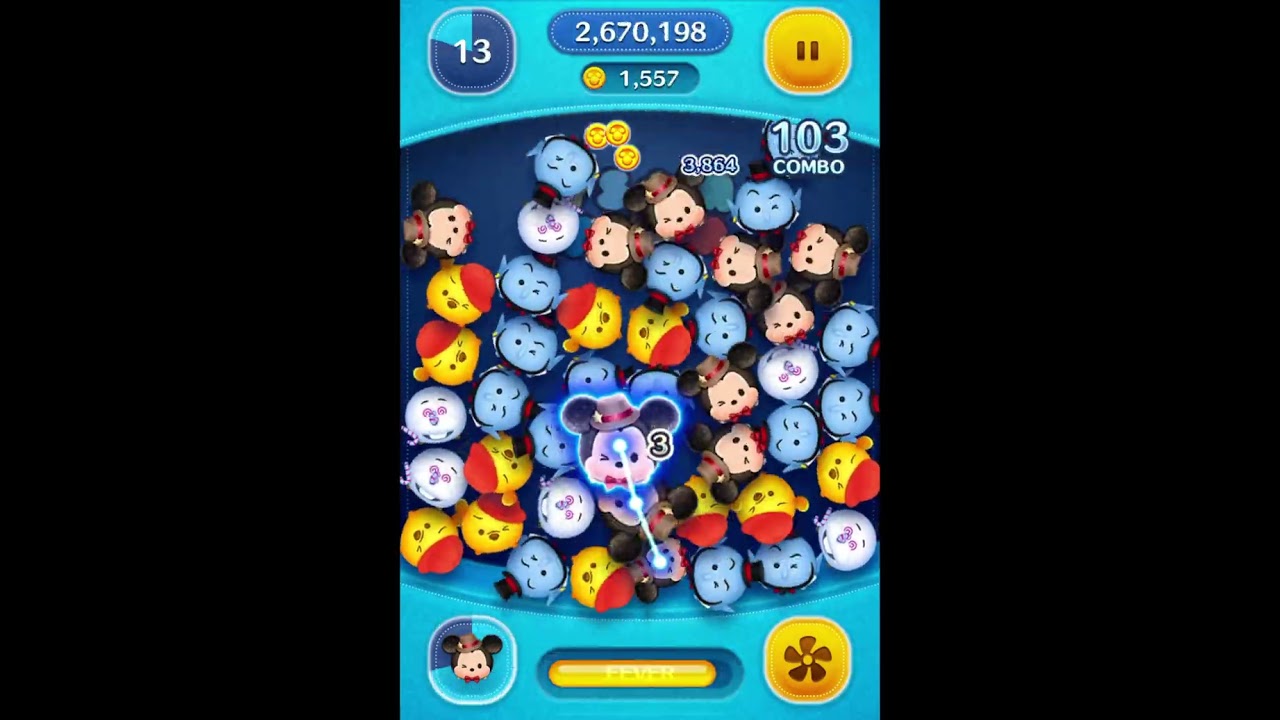Activate Mickey's skill button
Screen dimensions: 1280x720
[472, 659]
